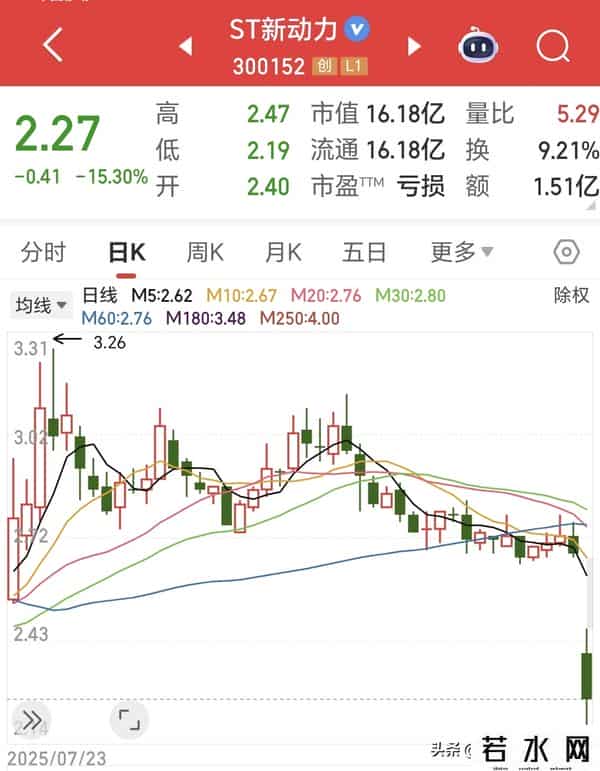Expand the 更多 chart period dropdown

462,252
